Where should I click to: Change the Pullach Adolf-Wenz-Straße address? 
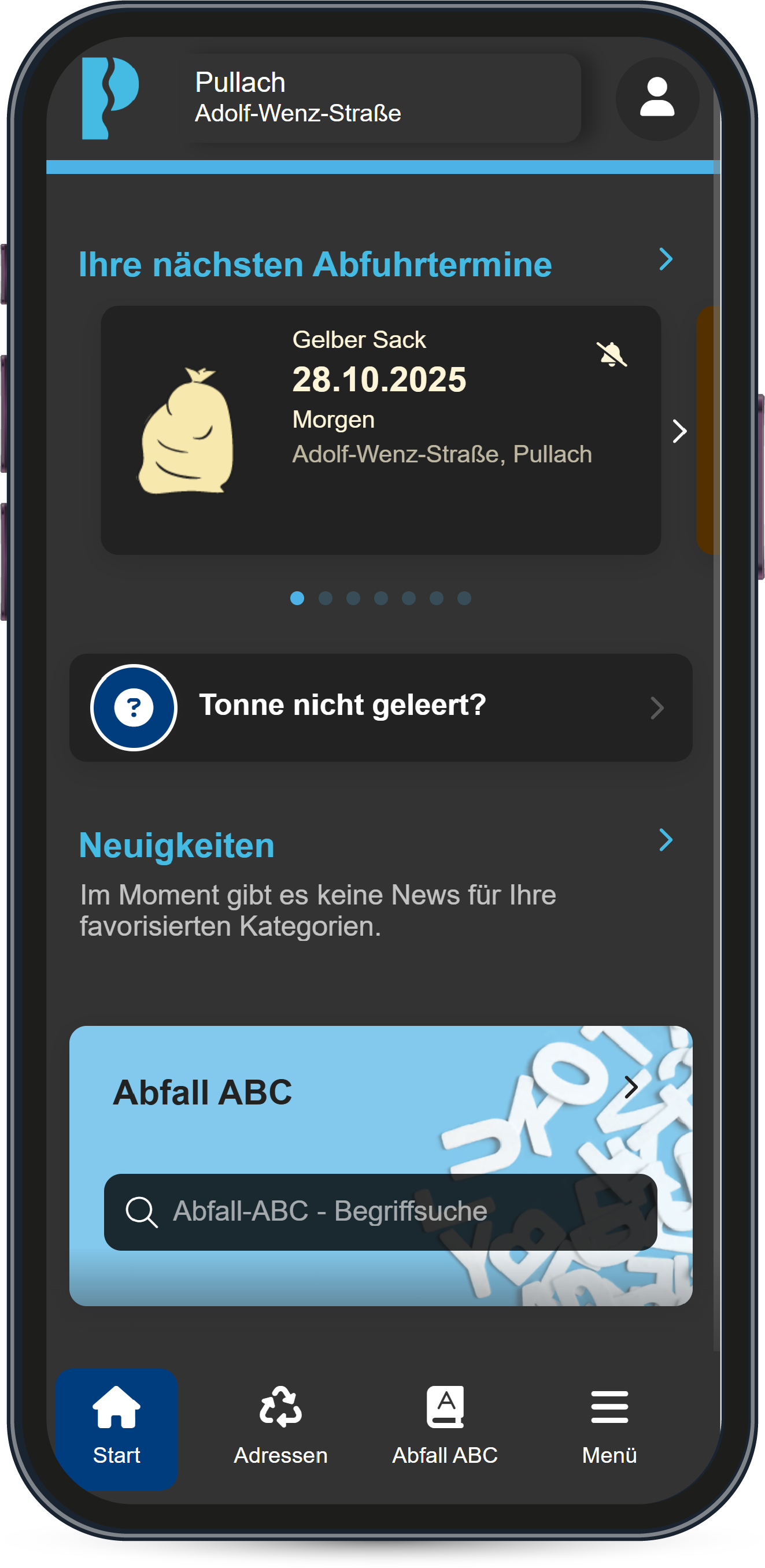380,98
